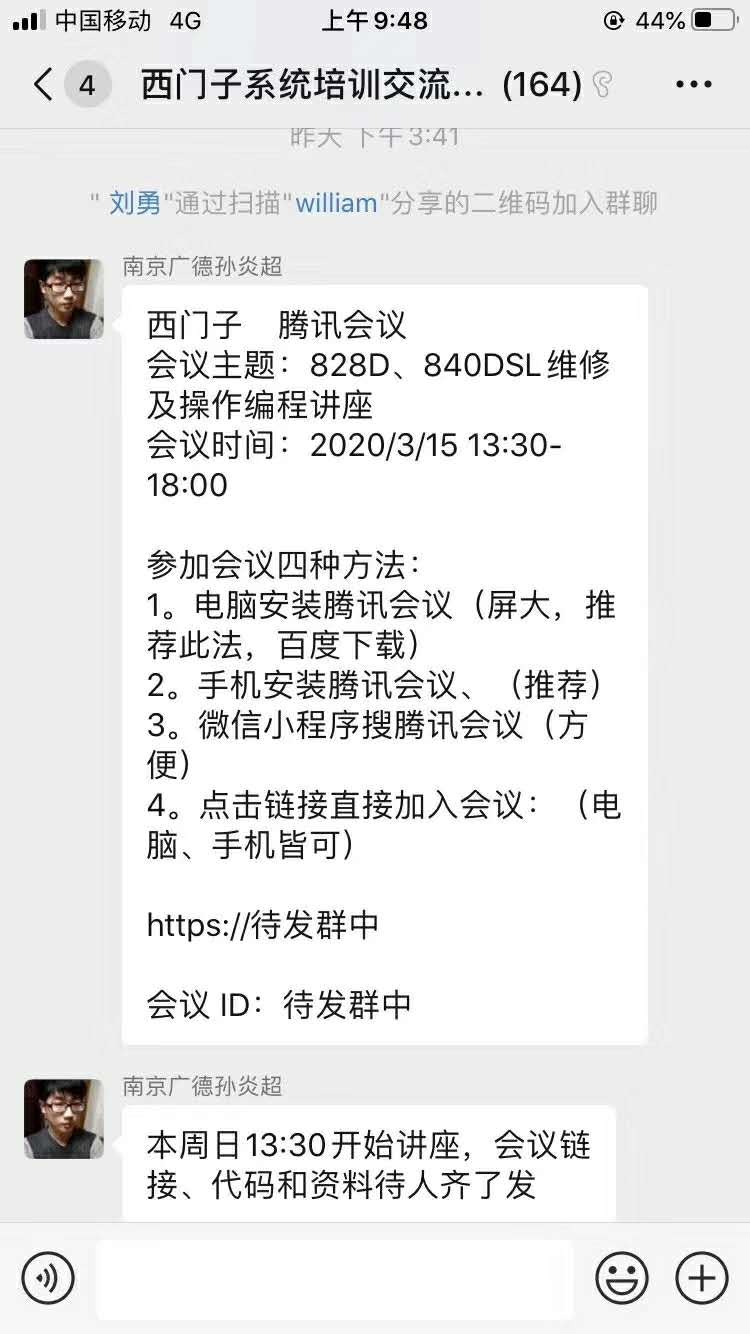Open the group chat overflow menu
Image resolution: width=750 pixels, height=1334 pixels.
[693, 85]
